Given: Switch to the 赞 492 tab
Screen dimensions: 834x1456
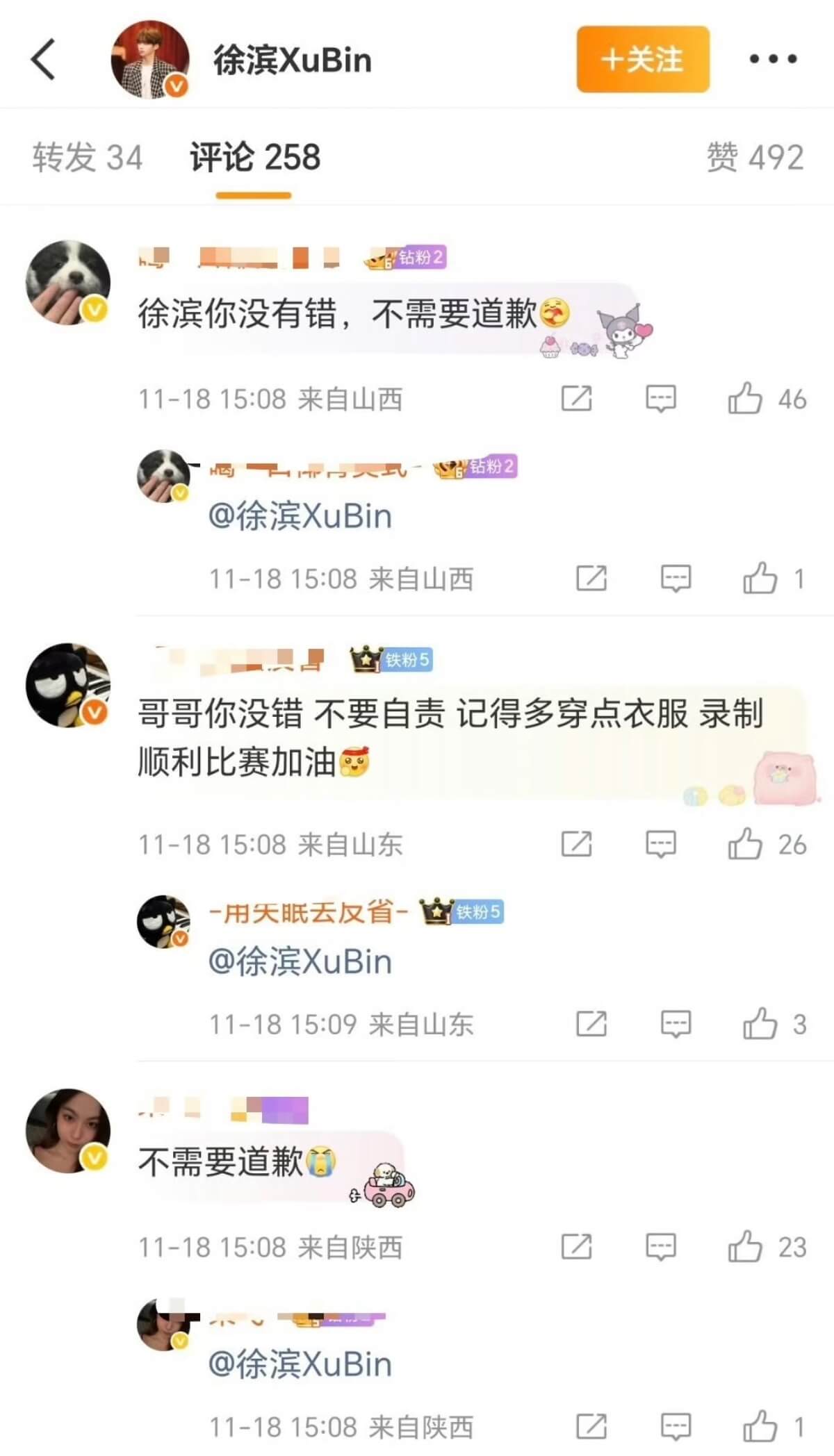Looking at the screenshot, I should tap(755, 157).
